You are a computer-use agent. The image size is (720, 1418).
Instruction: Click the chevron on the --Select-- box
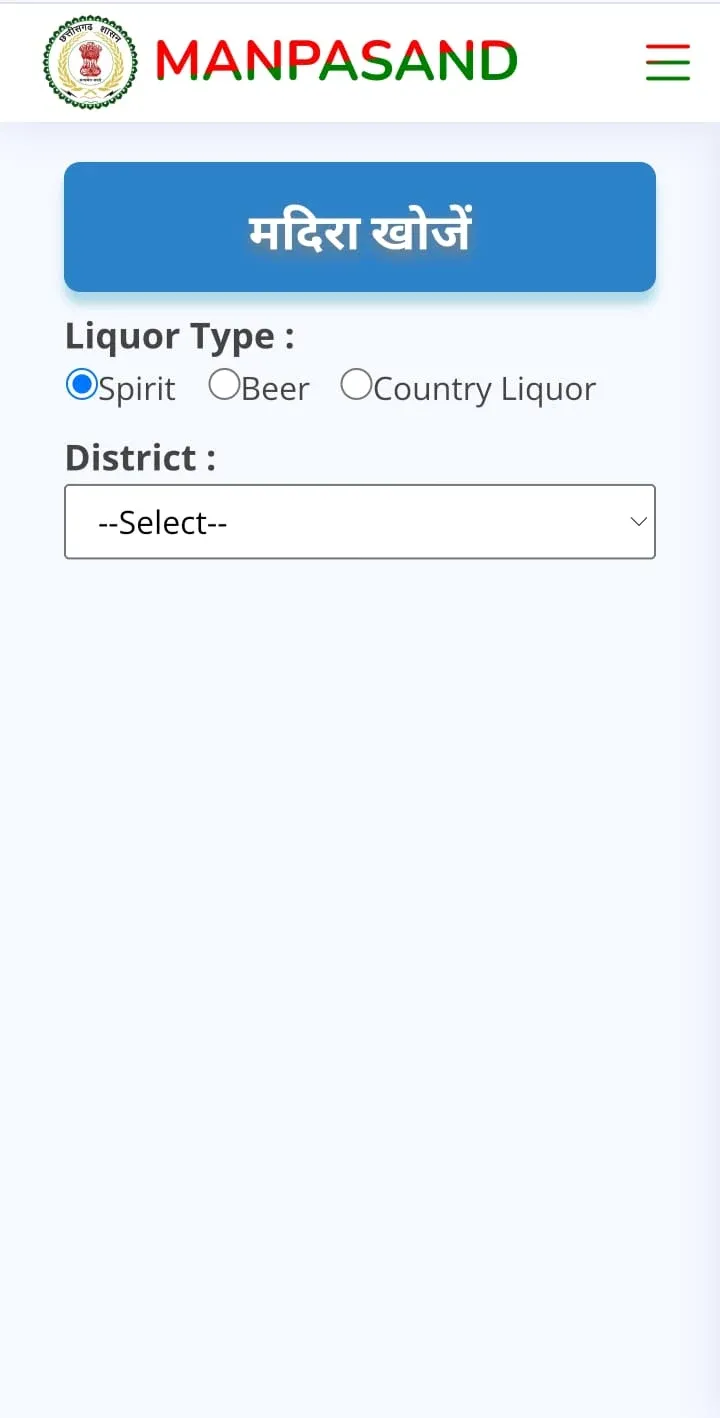click(x=639, y=521)
